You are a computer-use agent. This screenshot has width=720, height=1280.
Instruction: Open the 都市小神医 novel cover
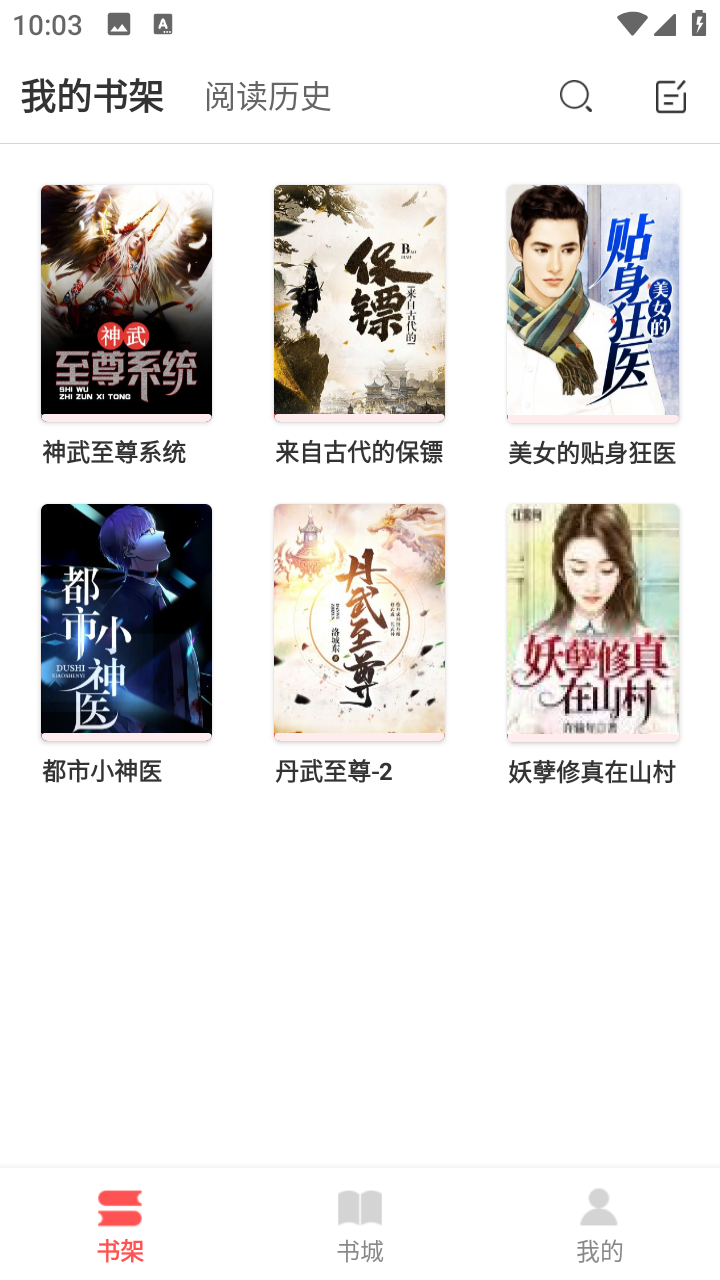pos(126,620)
